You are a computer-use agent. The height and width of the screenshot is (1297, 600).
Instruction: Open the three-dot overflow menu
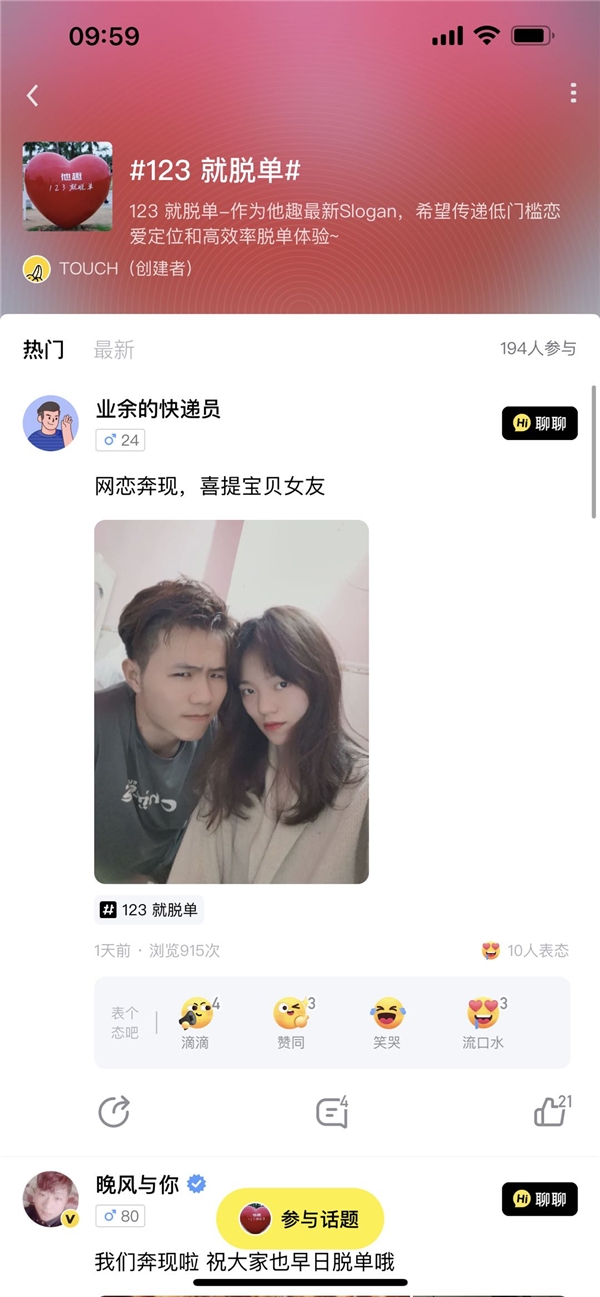click(x=573, y=93)
